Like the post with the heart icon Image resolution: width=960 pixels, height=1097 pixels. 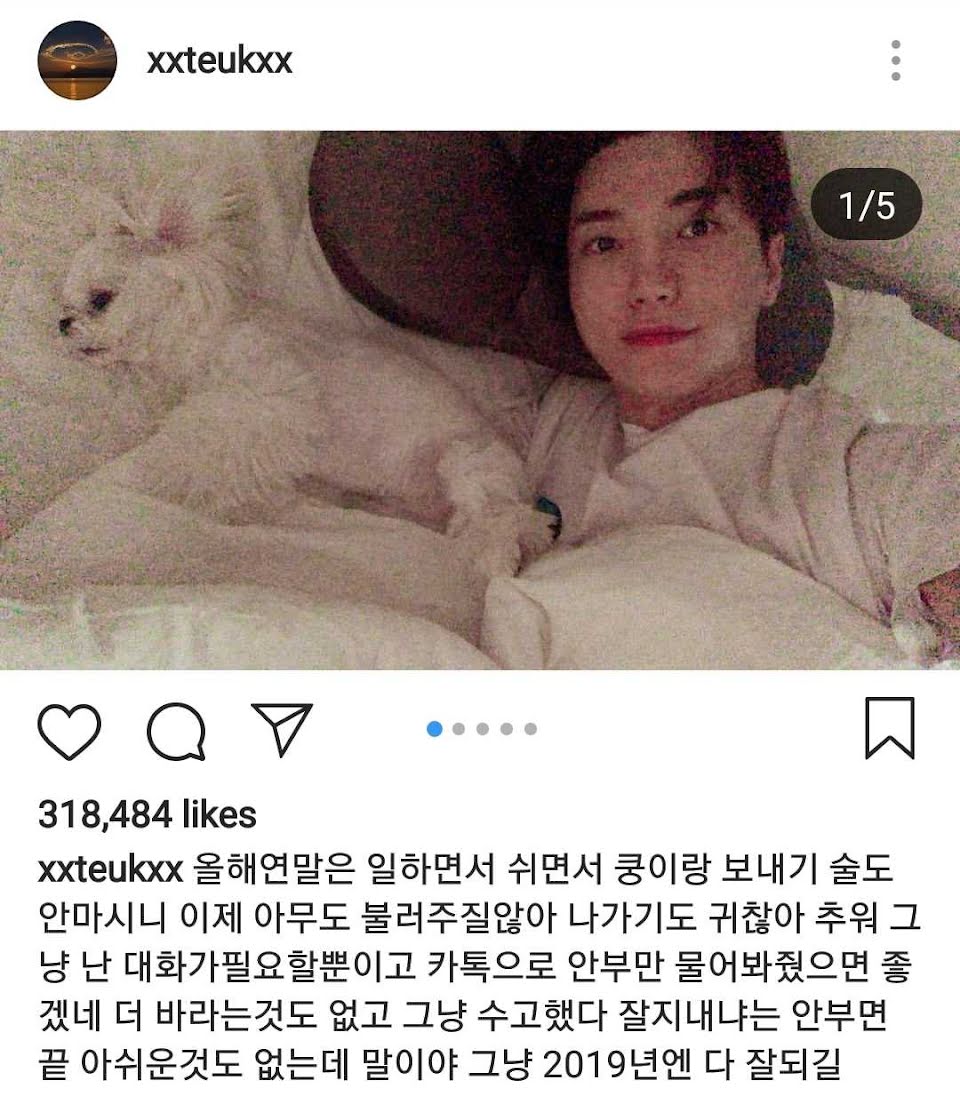click(69, 731)
